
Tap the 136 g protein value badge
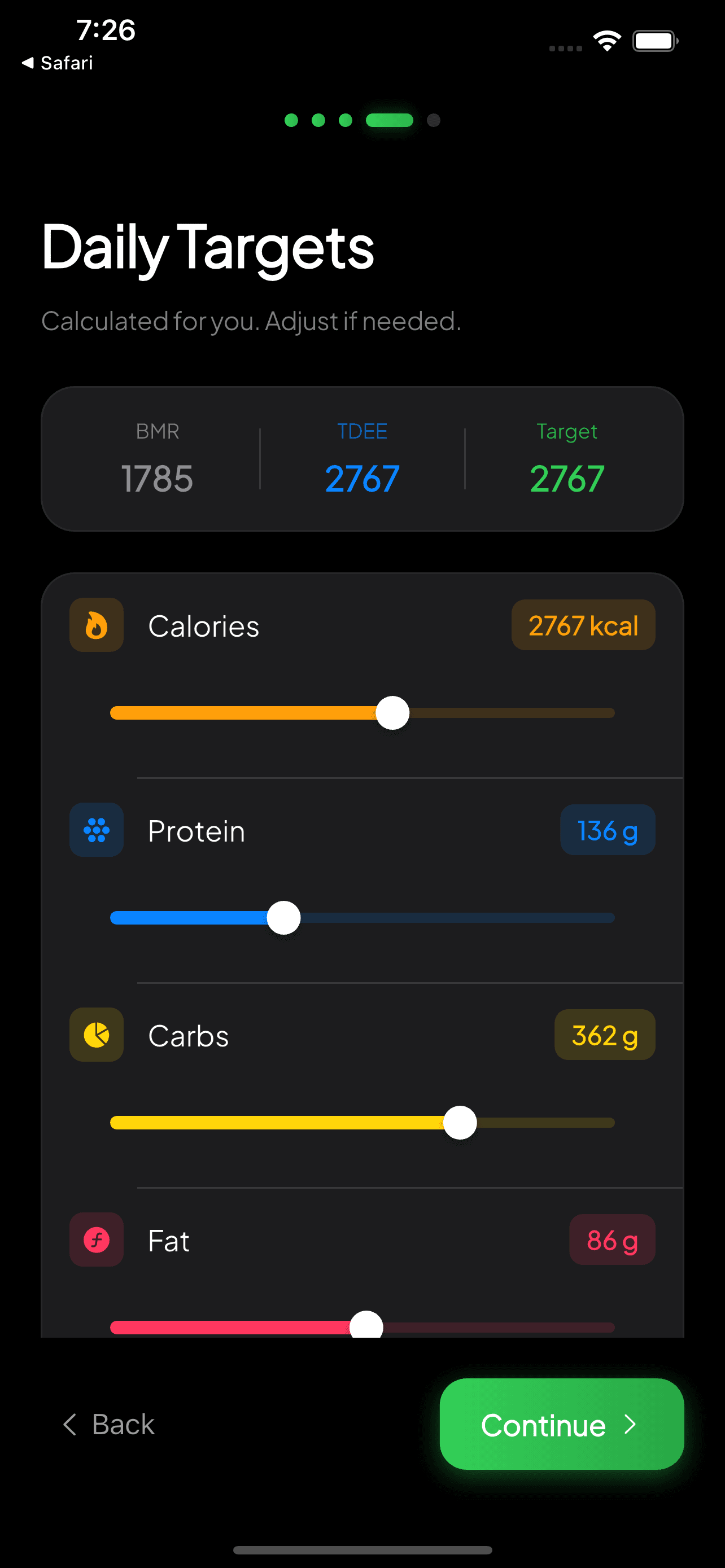coord(607,830)
